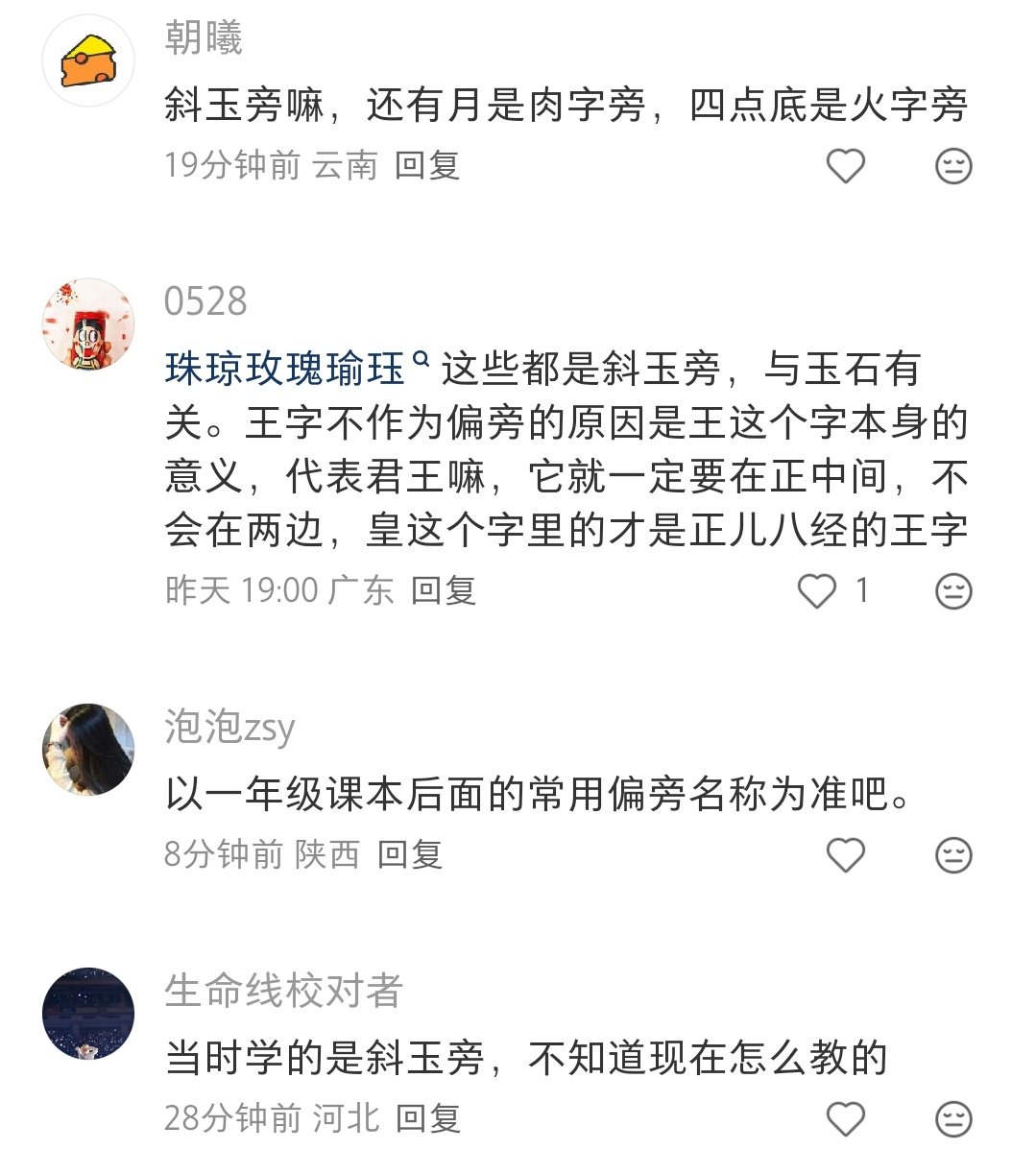The height and width of the screenshot is (1150, 1036).
Task: Like the comment from 0528
Action: [817, 590]
